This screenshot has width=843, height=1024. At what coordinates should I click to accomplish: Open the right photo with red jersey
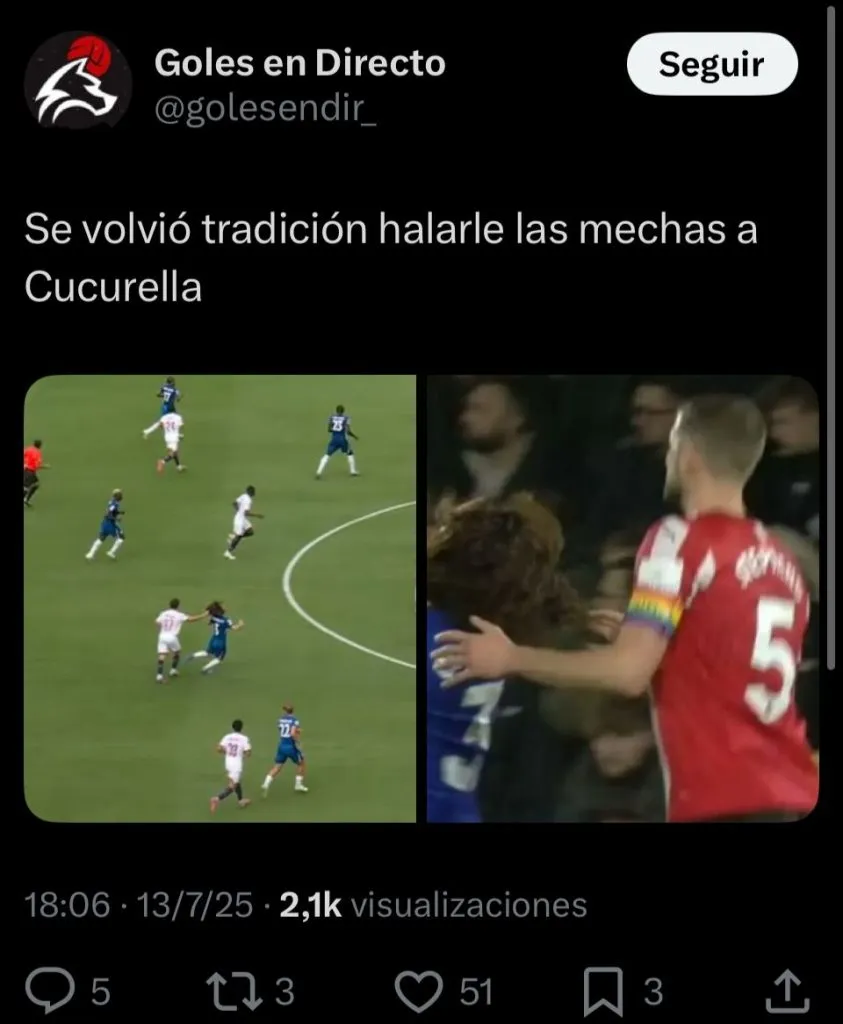coord(622,598)
